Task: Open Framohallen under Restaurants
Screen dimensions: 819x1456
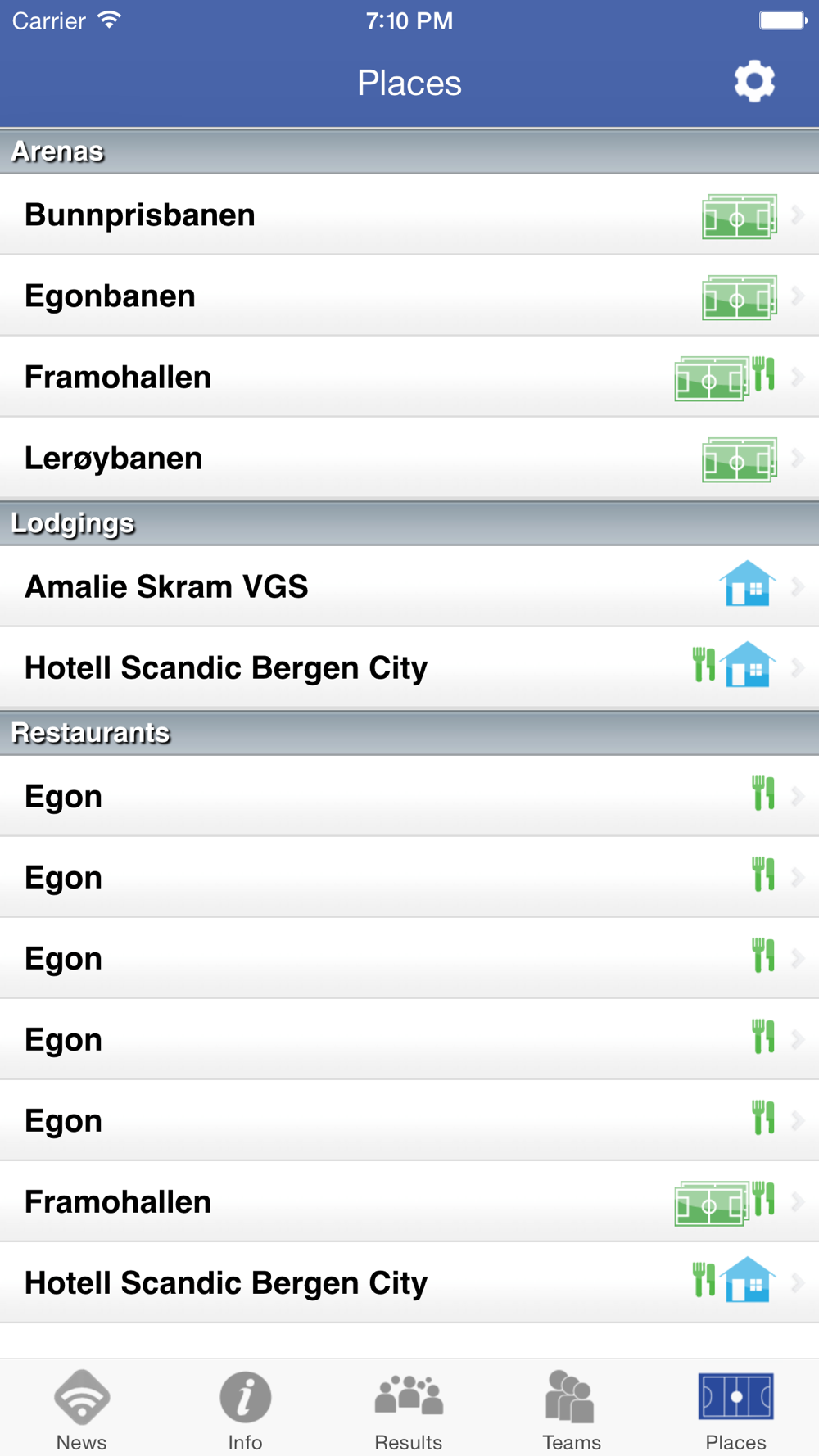Action: coord(409,1201)
